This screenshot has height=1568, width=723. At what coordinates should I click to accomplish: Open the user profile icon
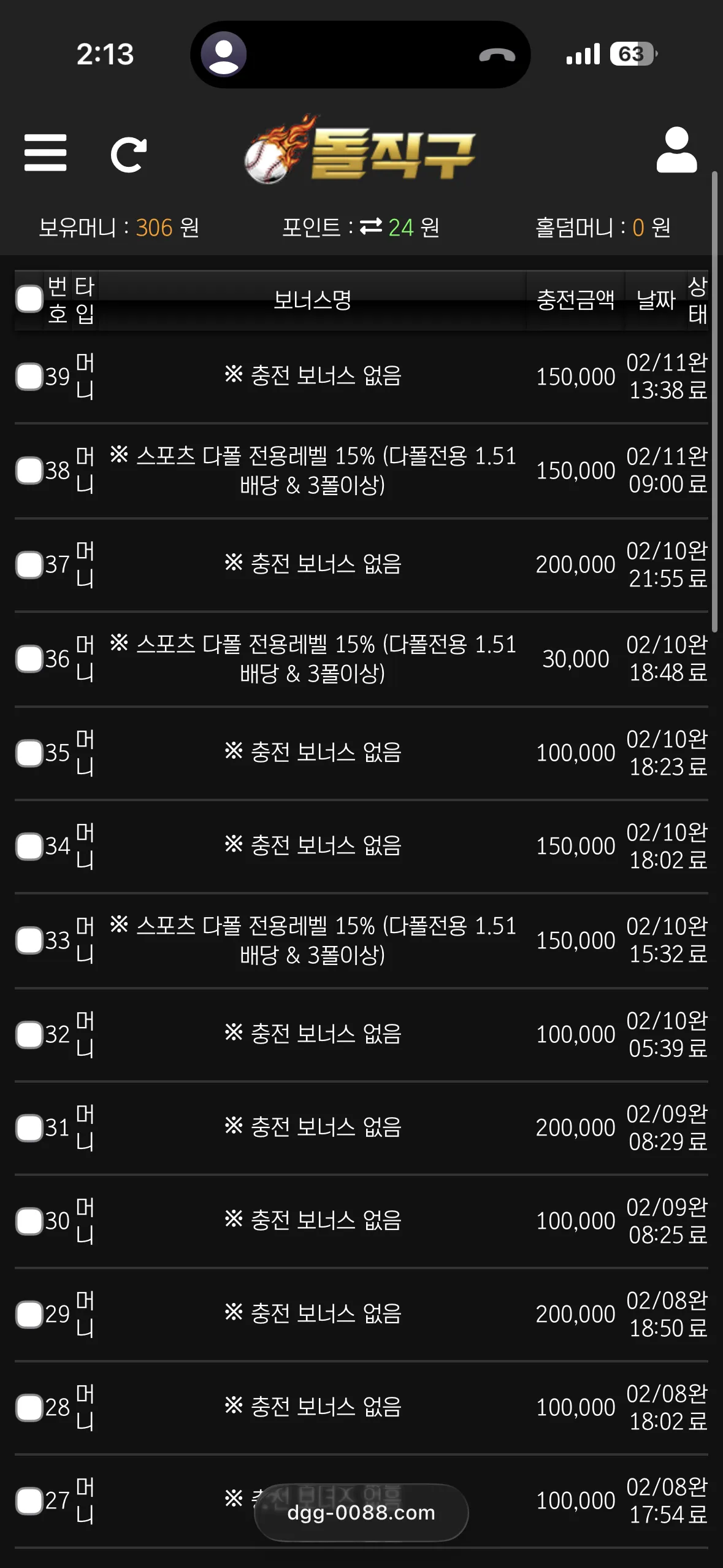pyautogui.click(x=676, y=150)
